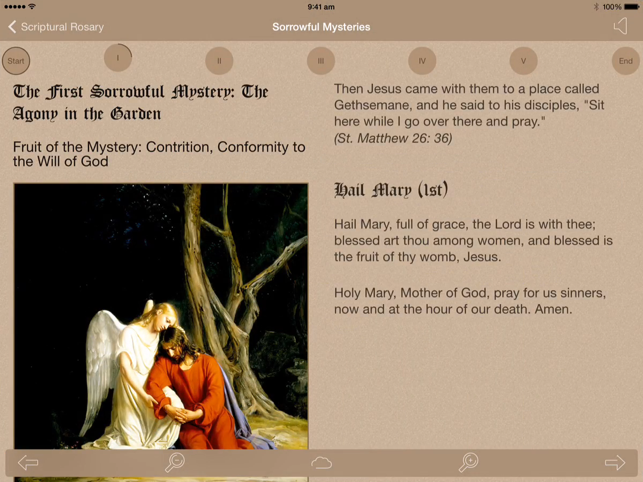This screenshot has height=482, width=643.
Task: Jump to mystery IV
Action: point(422,61)
